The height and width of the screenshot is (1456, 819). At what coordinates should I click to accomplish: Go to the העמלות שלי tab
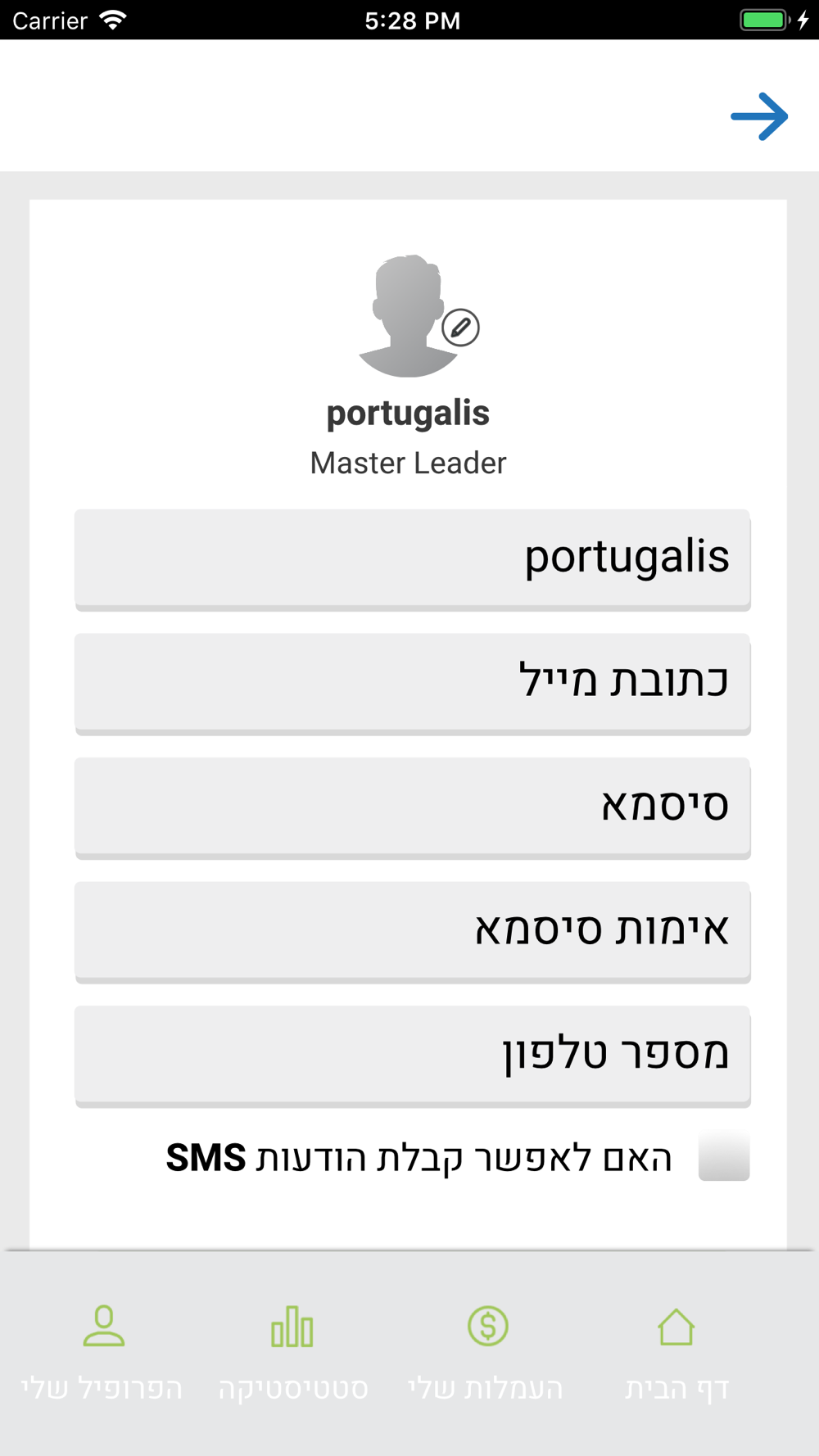[x=486, y=1353]
